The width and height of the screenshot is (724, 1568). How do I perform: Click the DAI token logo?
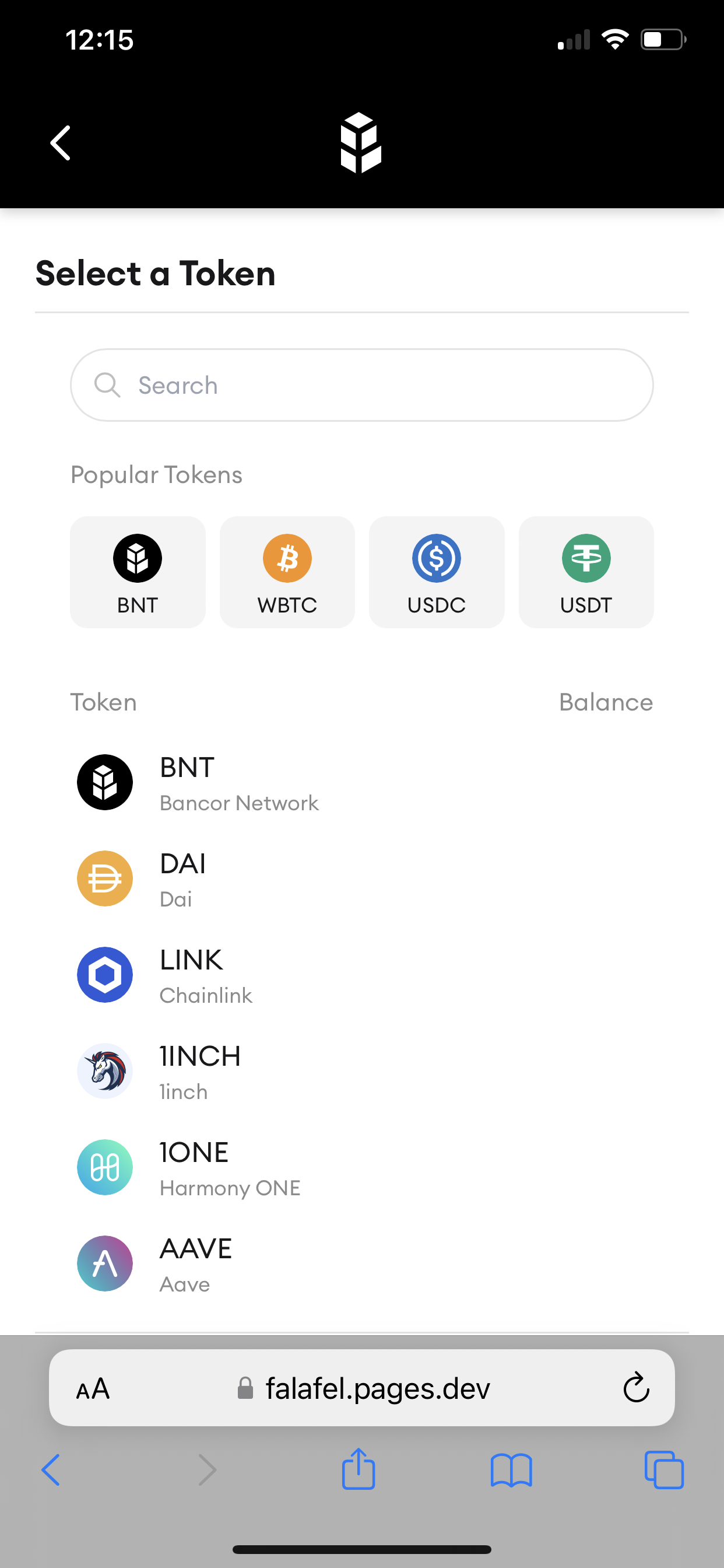(105, 878)
